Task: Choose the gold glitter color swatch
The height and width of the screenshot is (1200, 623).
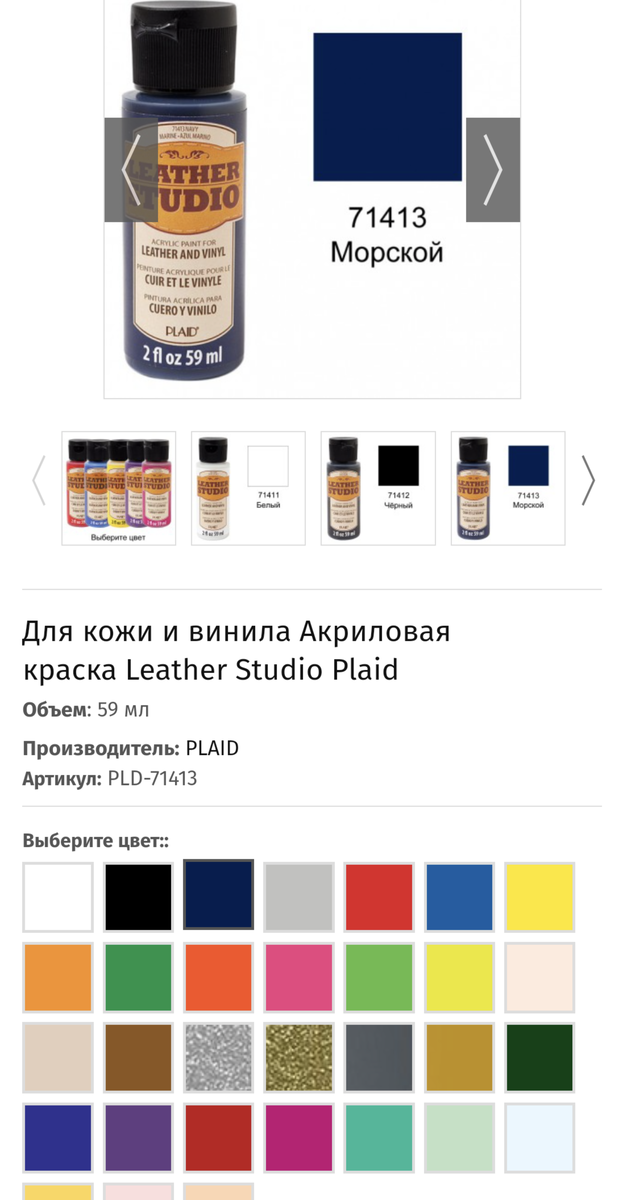Action: click(299, 1057)
